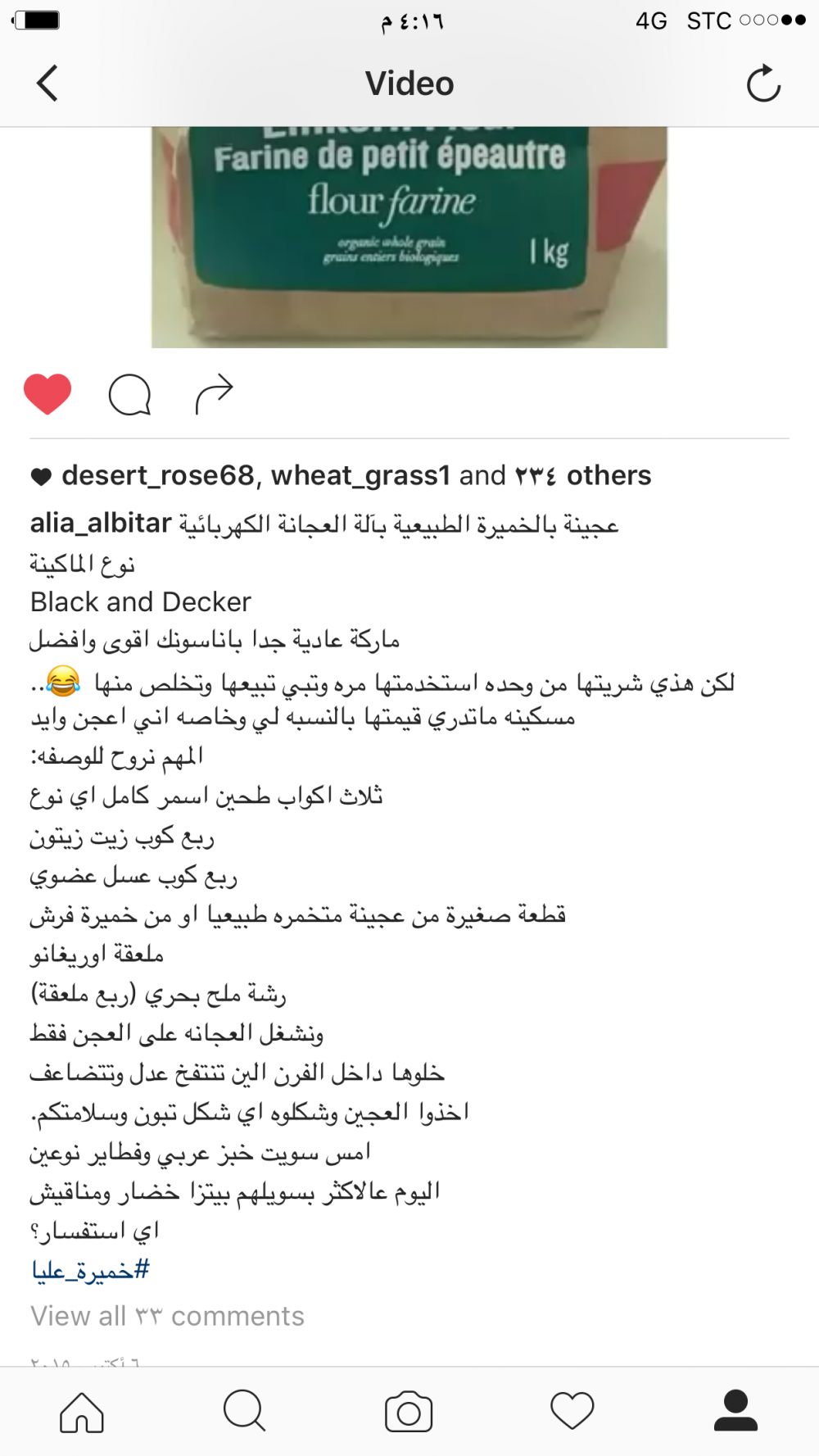This screenshot has height=1456, width=819.
Task: Switch to the Search tab
Action: click(244, 1412)
